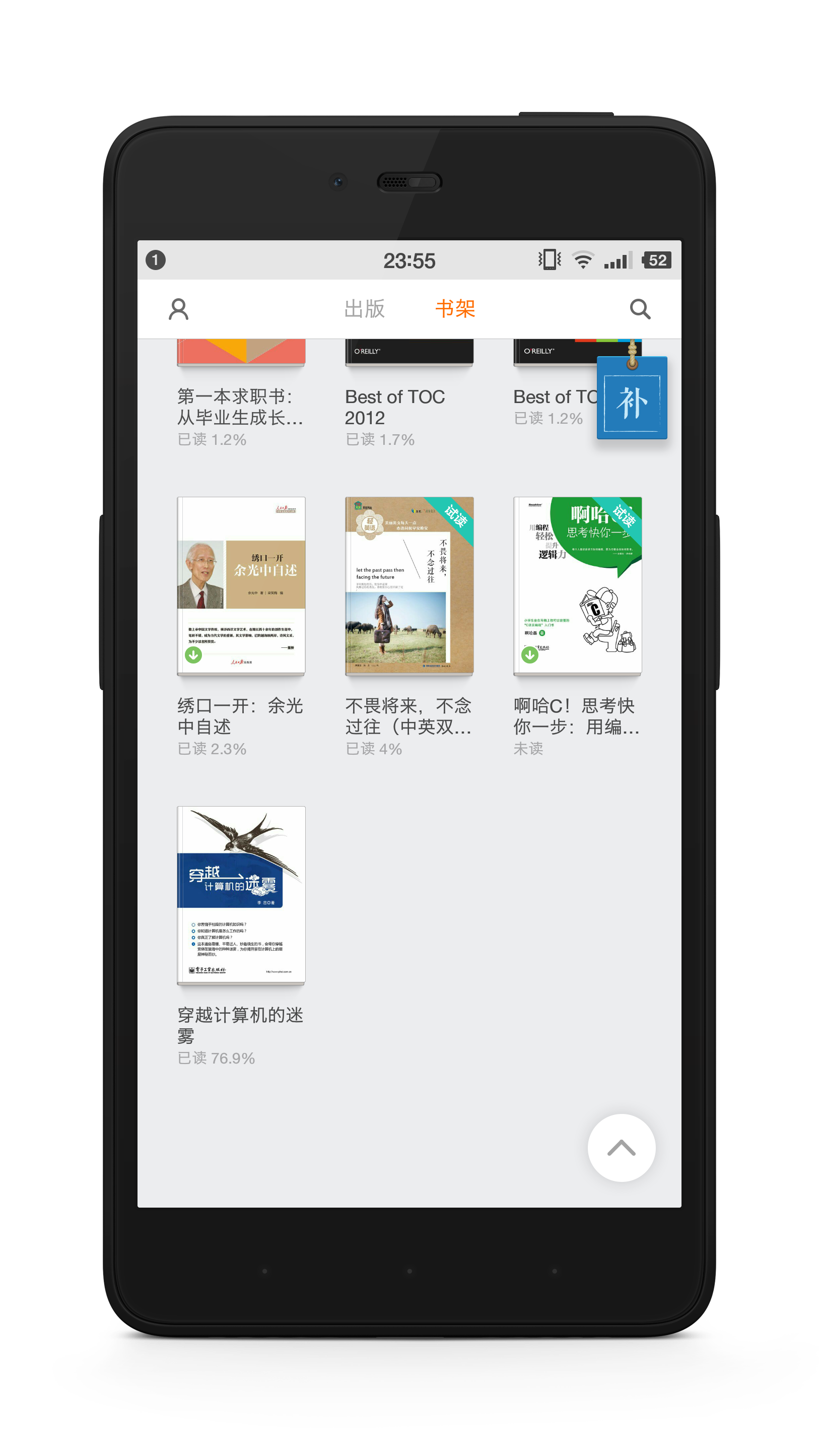Open the book 穿越计算机的迷雾
Viewport: 819px width, 1456px height.
241,895
